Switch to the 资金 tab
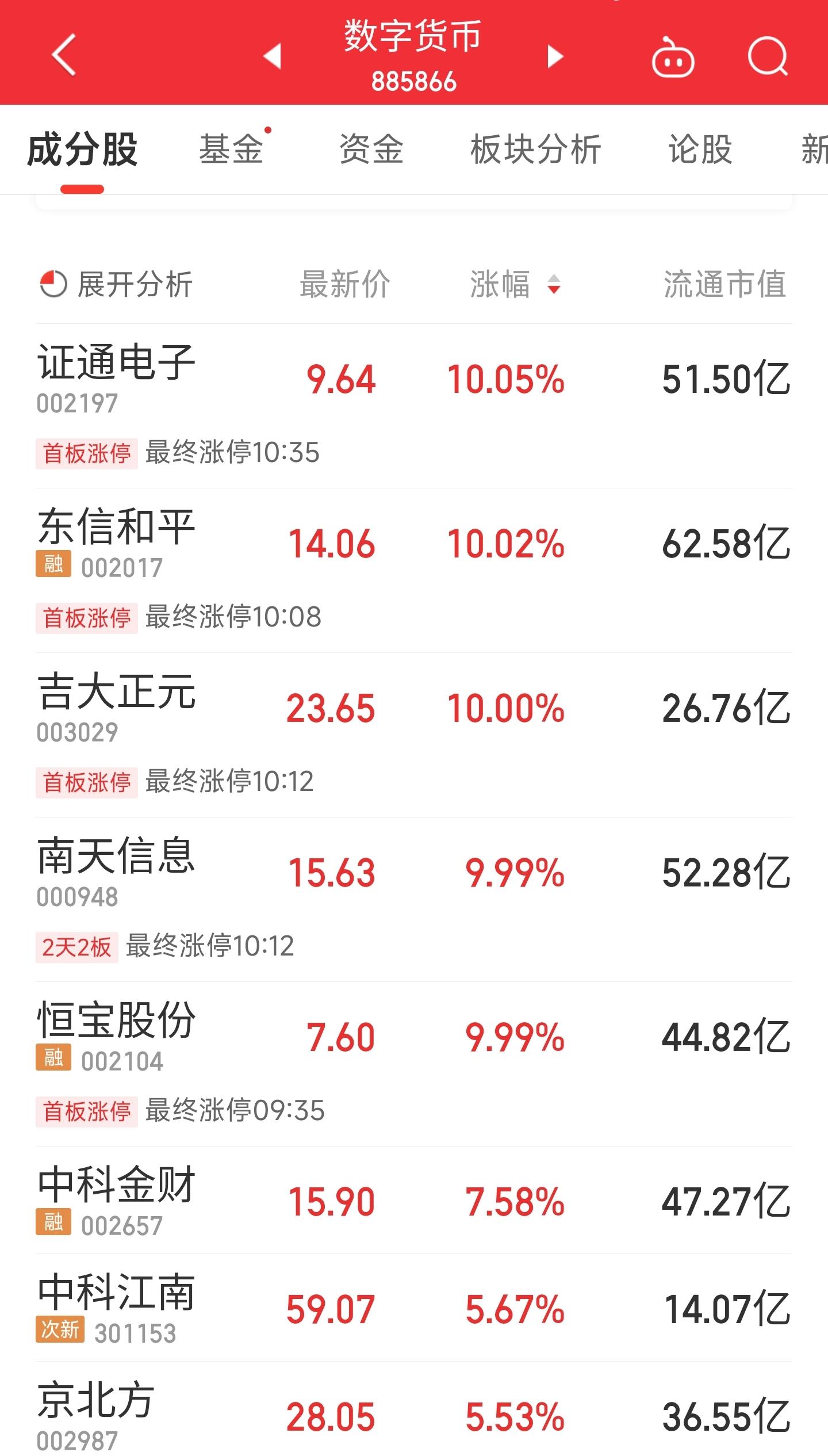 pos(371,149)
